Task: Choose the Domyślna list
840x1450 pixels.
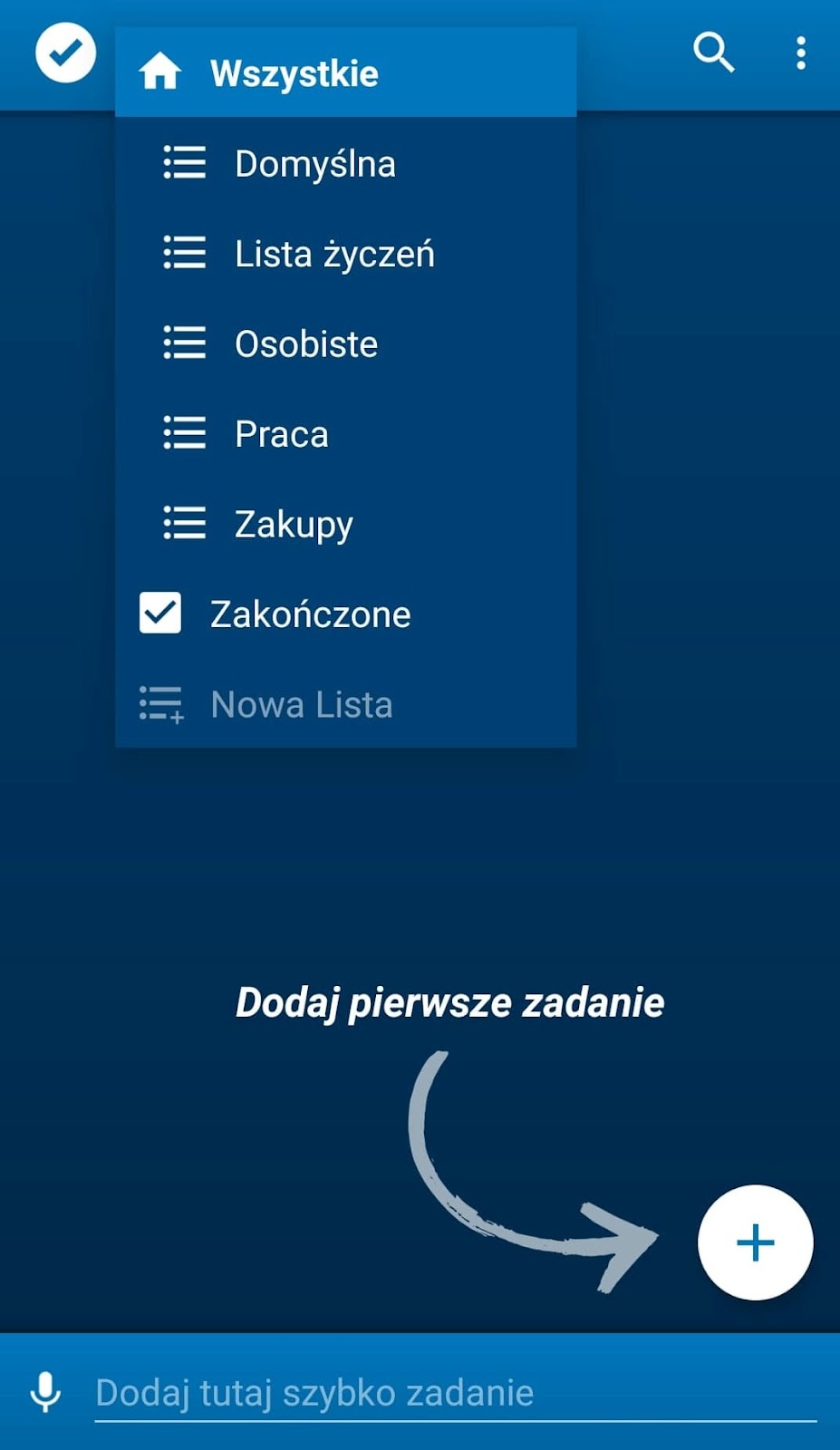Action: 346,163
